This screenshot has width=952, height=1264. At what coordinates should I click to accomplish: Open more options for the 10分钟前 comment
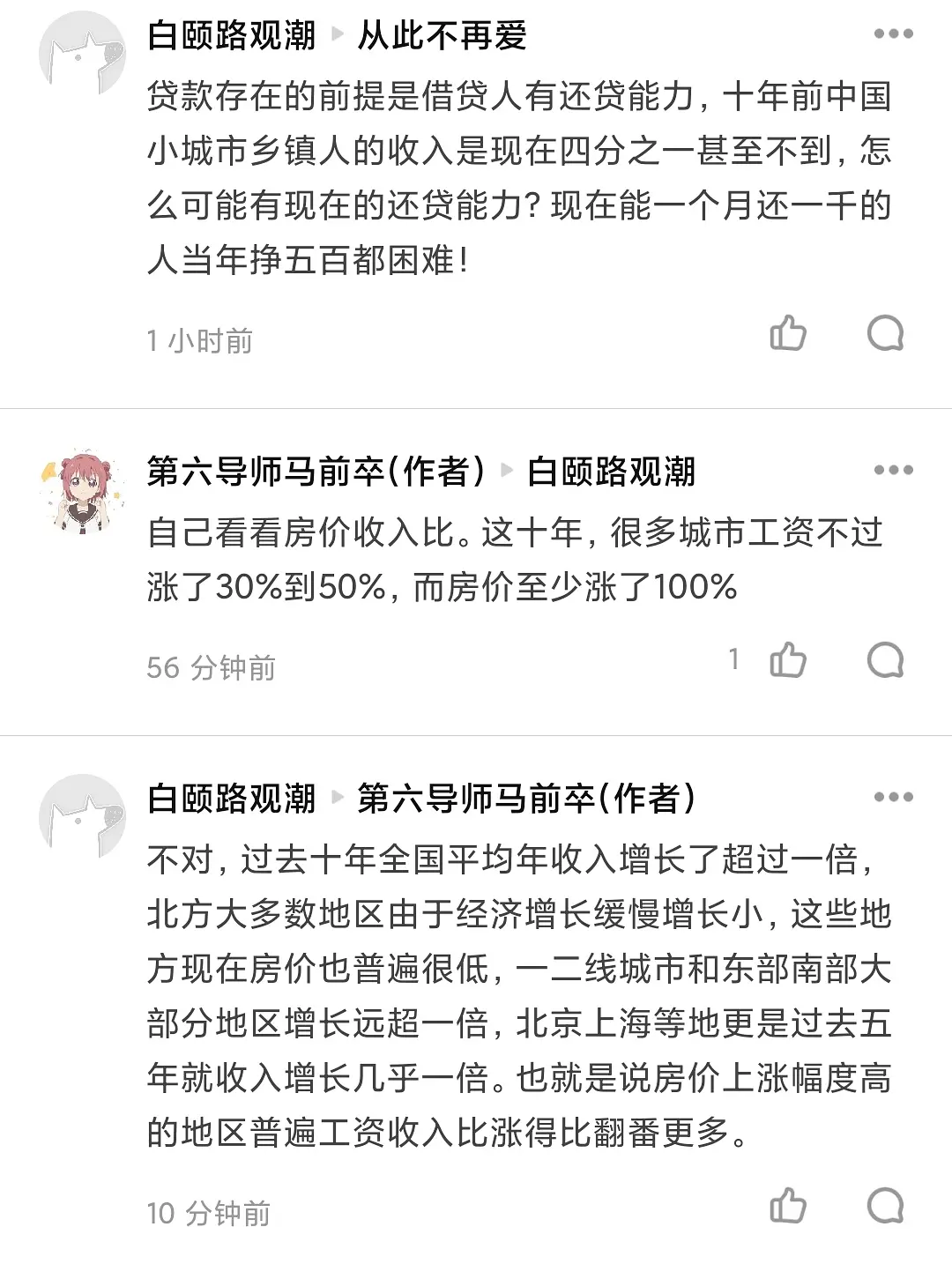(893, 797)
